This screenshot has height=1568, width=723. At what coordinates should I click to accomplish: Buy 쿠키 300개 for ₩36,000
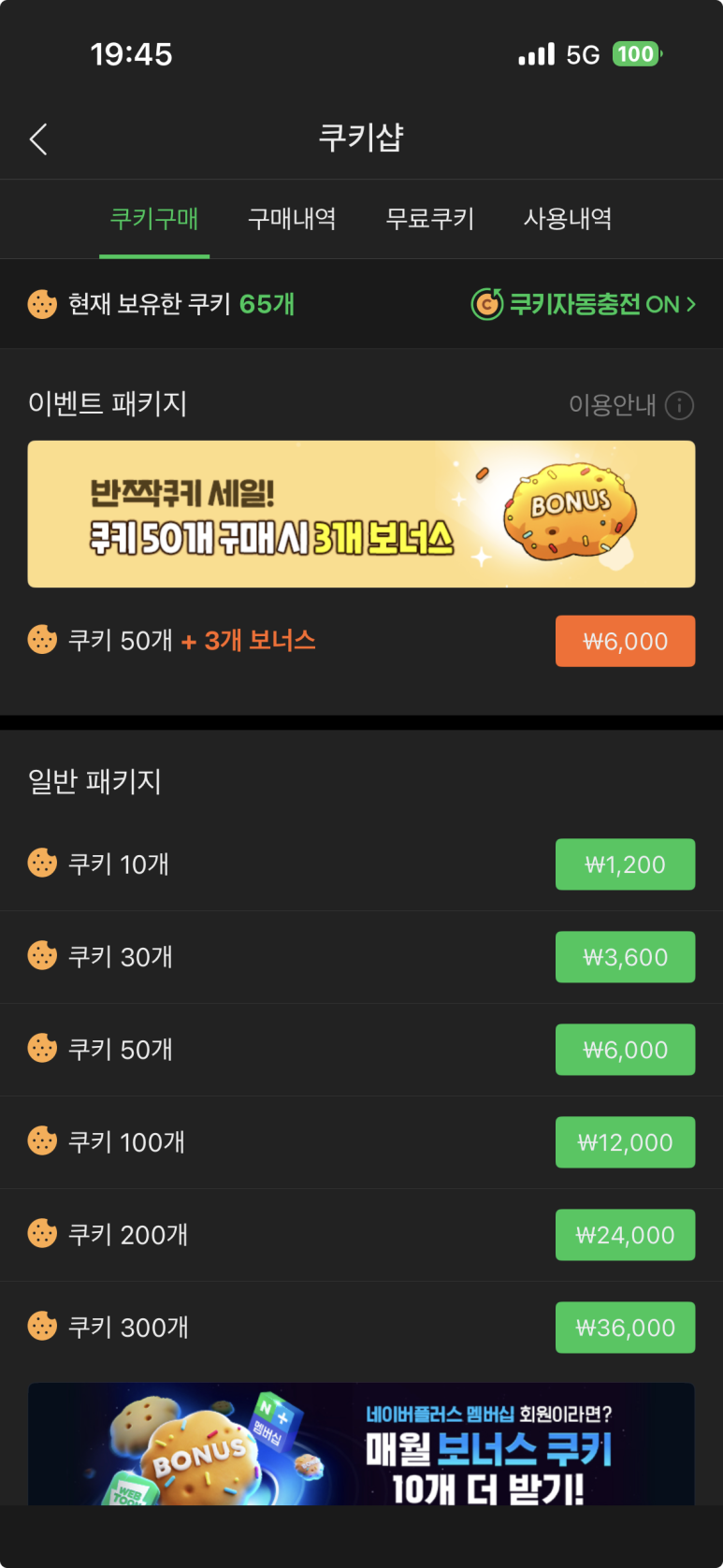tap(625, 1328)
